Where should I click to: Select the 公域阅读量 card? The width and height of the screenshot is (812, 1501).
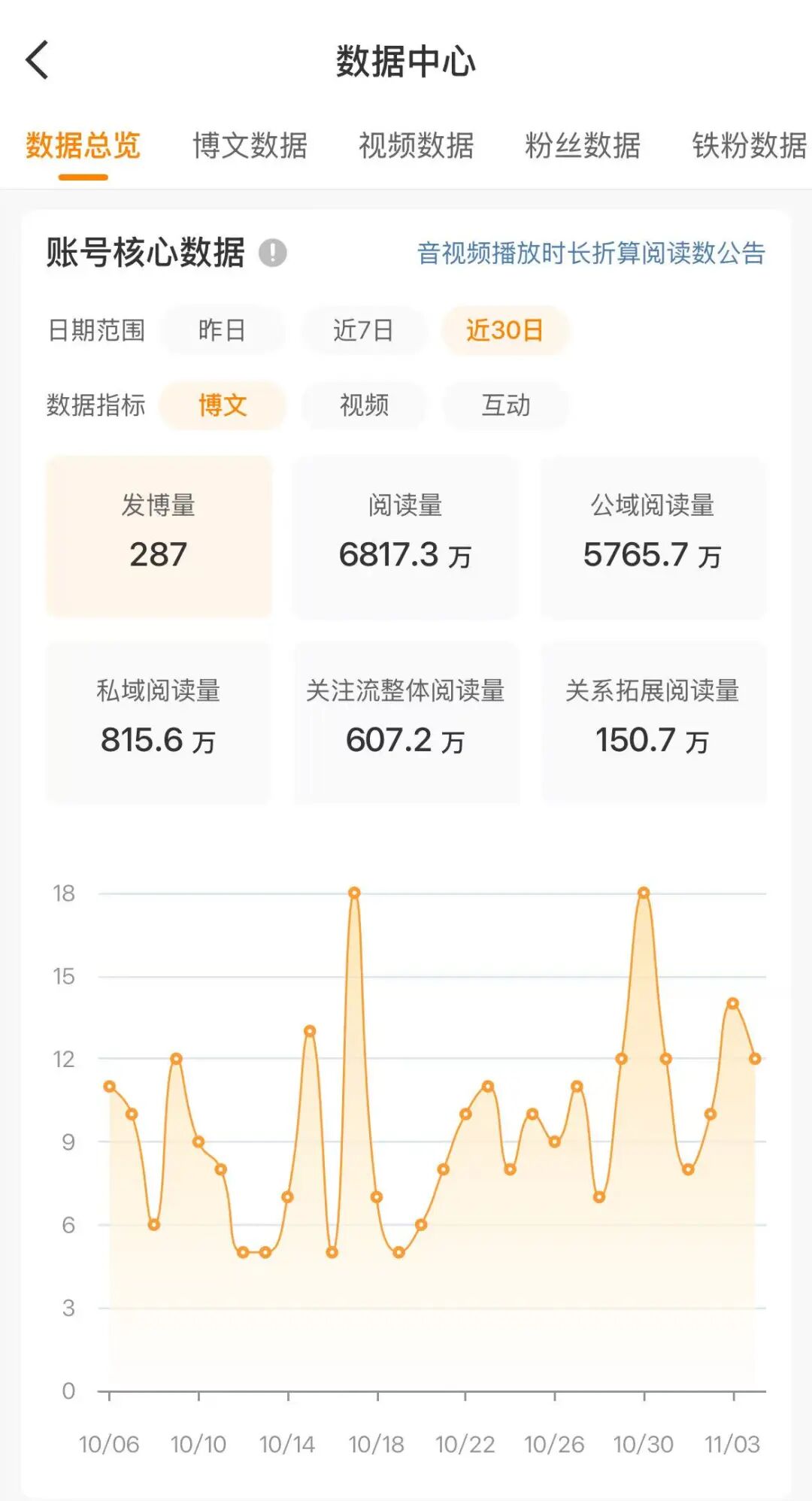[x=653, y=536]
